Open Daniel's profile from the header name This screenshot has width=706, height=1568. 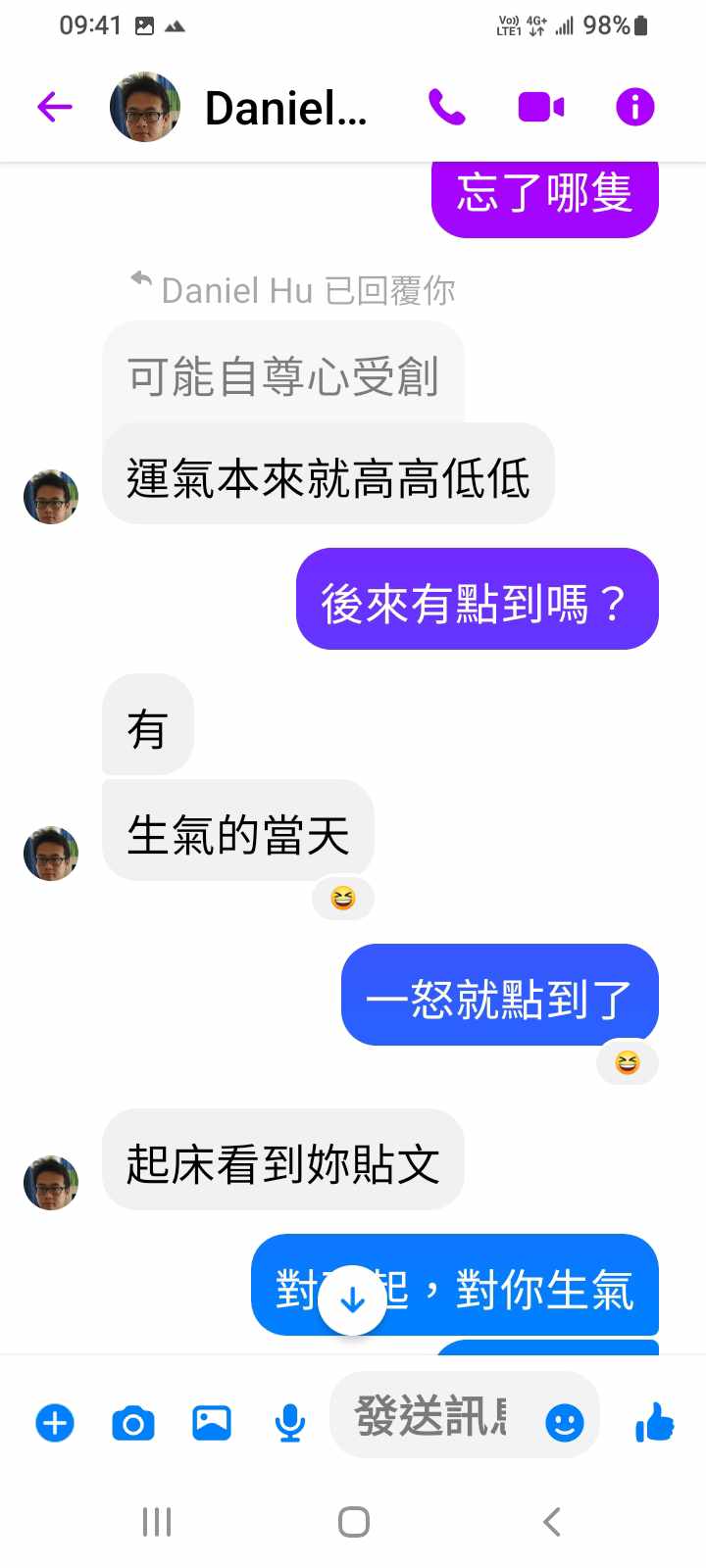coord(284,108)
